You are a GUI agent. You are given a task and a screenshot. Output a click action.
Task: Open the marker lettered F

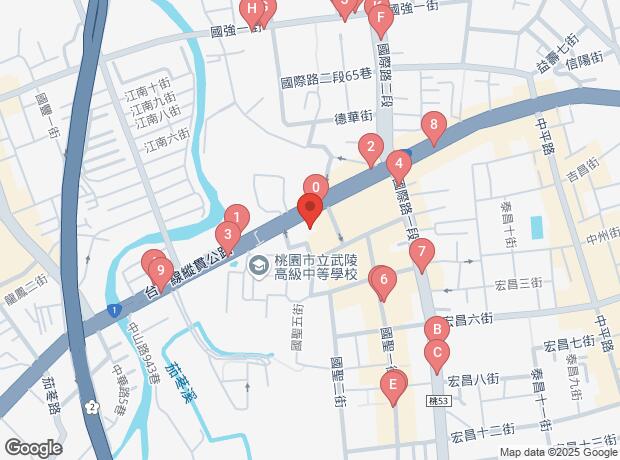click(x=380, y=17)
